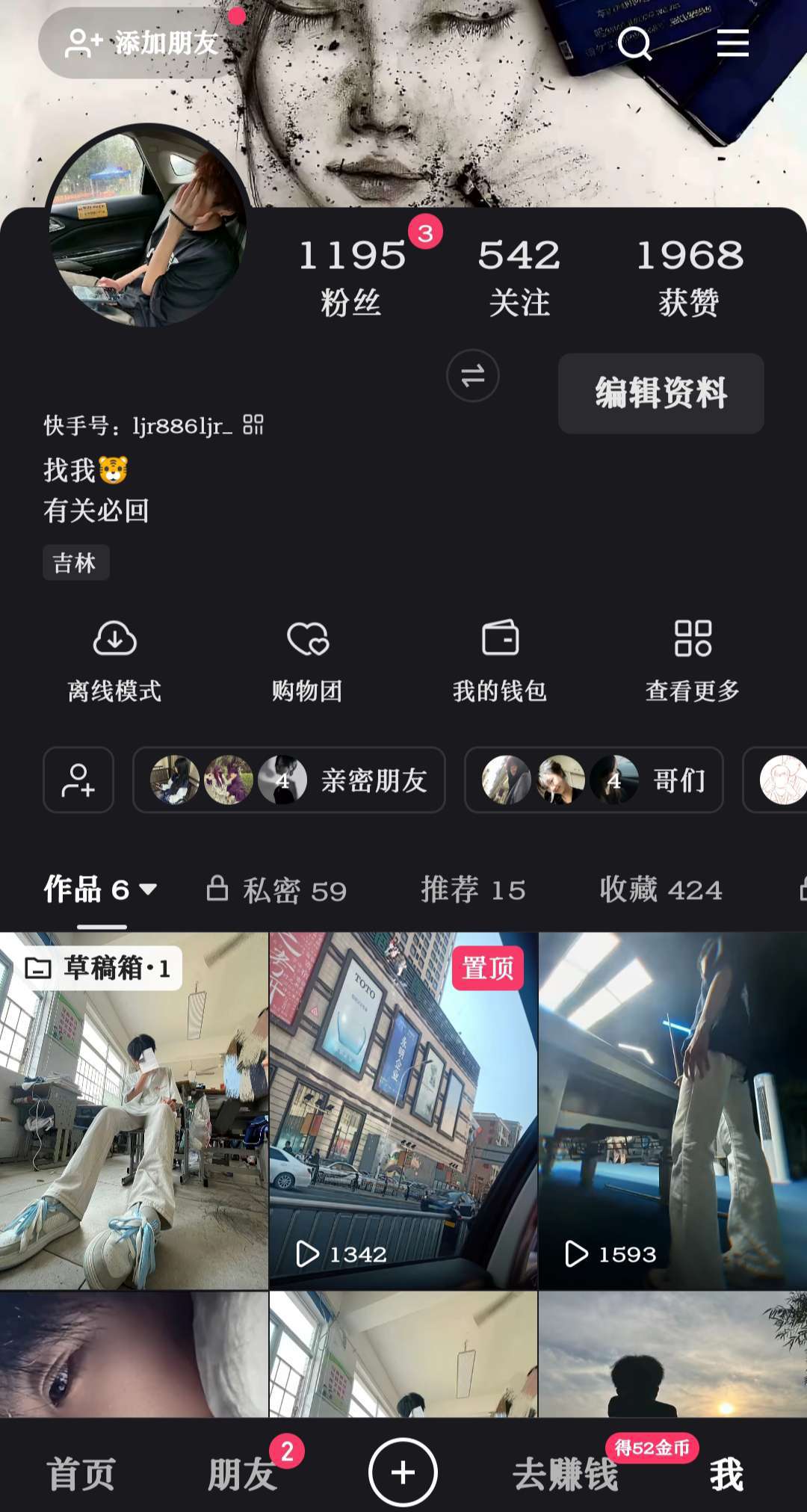
Task: Play the pinned video with 1342 views
Action: [x=403, y=1110]
